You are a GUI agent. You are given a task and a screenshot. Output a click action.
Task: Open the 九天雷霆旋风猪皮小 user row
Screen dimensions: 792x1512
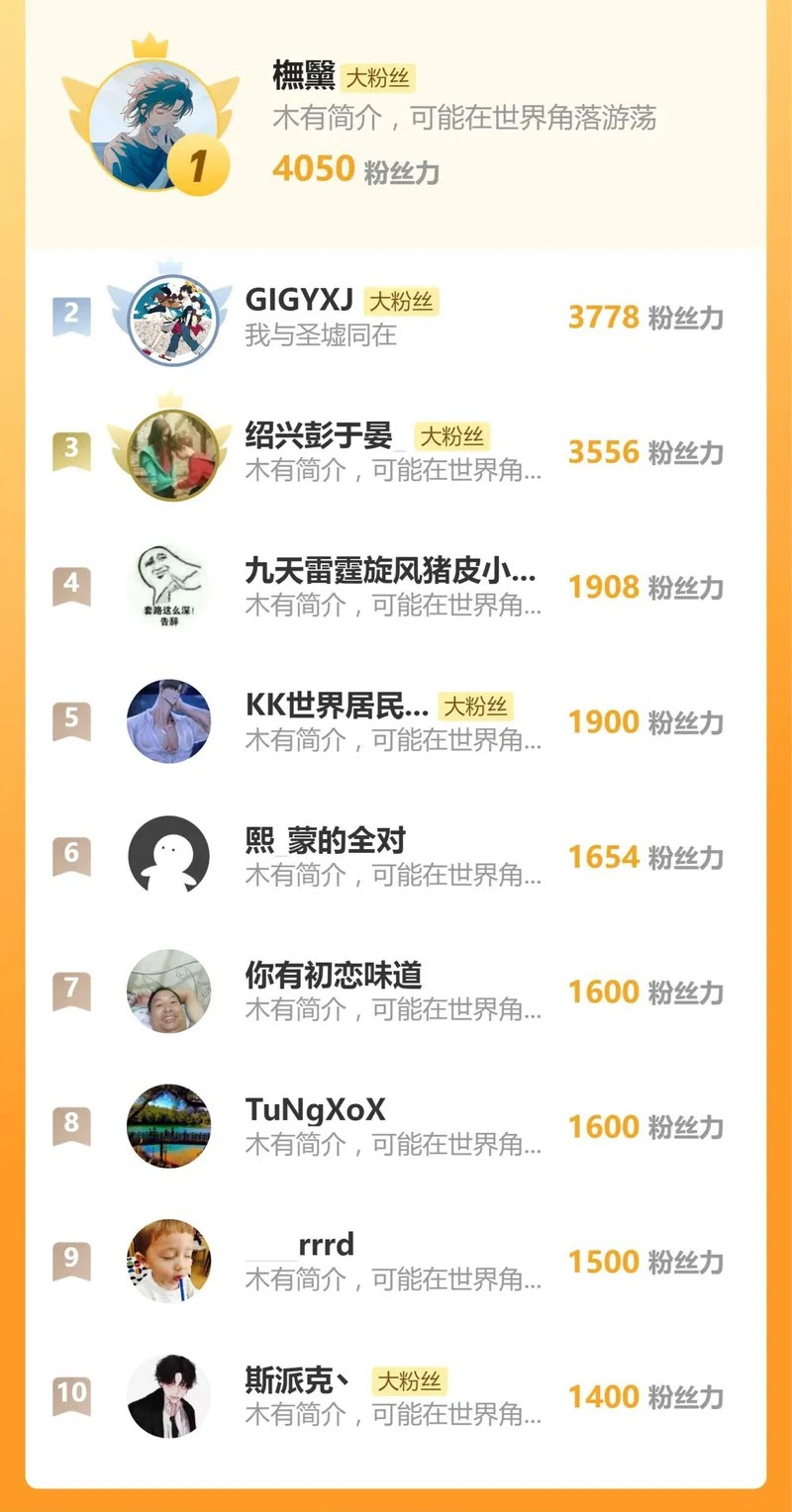click(x=396, y=587)
